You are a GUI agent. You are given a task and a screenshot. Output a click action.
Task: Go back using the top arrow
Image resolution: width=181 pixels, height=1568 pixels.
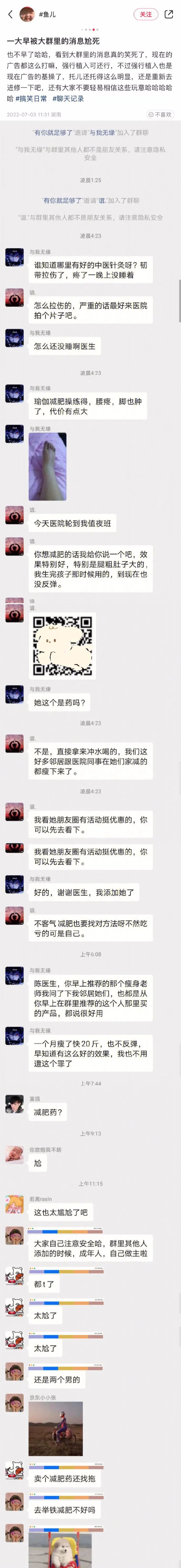[x=10, y=14]
